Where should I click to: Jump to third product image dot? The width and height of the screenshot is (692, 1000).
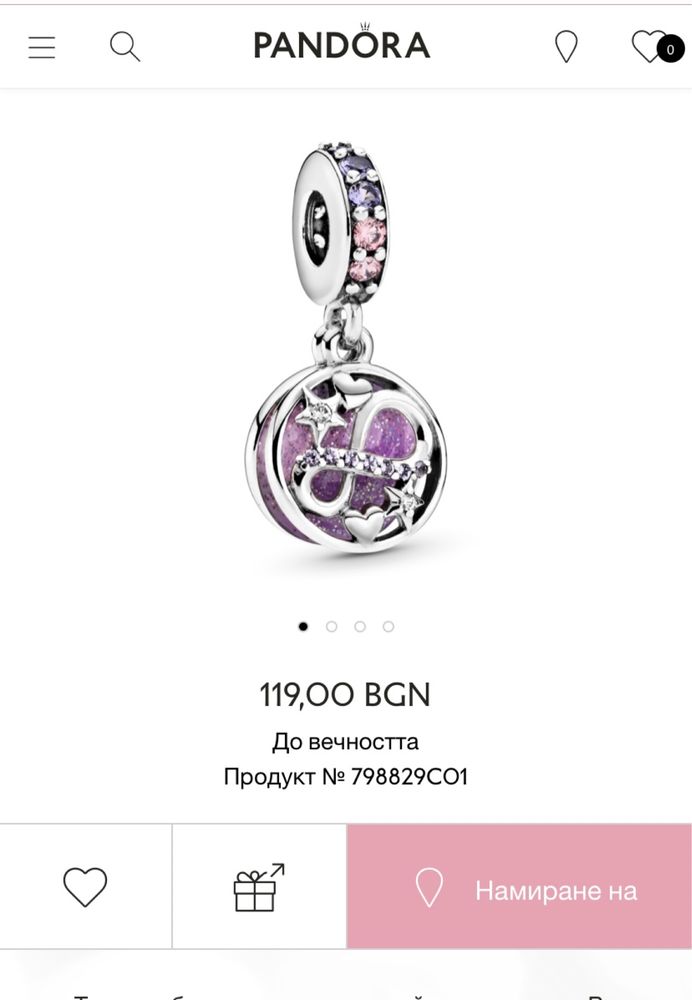(360, 627)
